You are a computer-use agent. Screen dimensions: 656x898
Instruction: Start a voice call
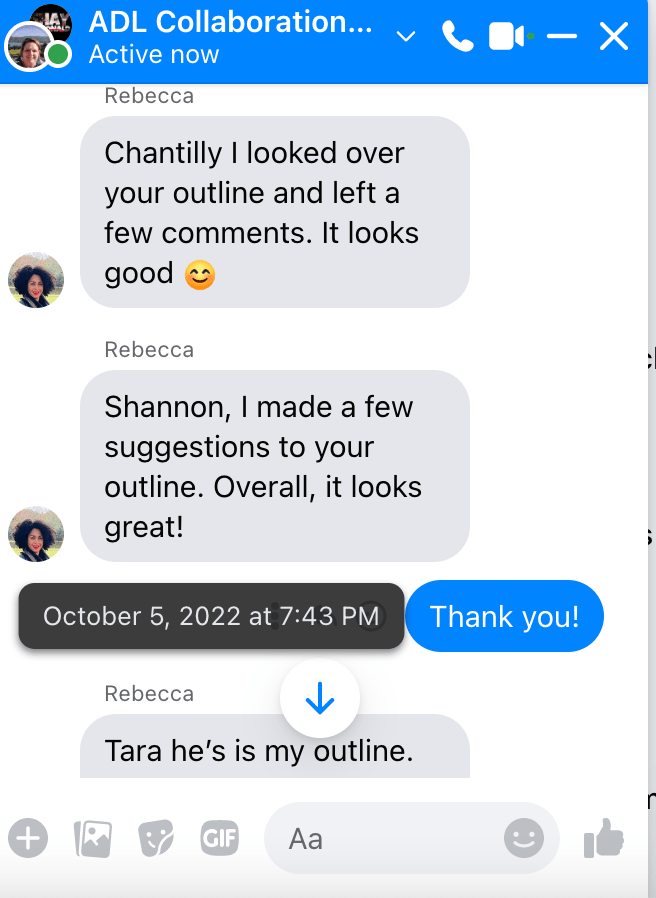[x=457, y=37]
